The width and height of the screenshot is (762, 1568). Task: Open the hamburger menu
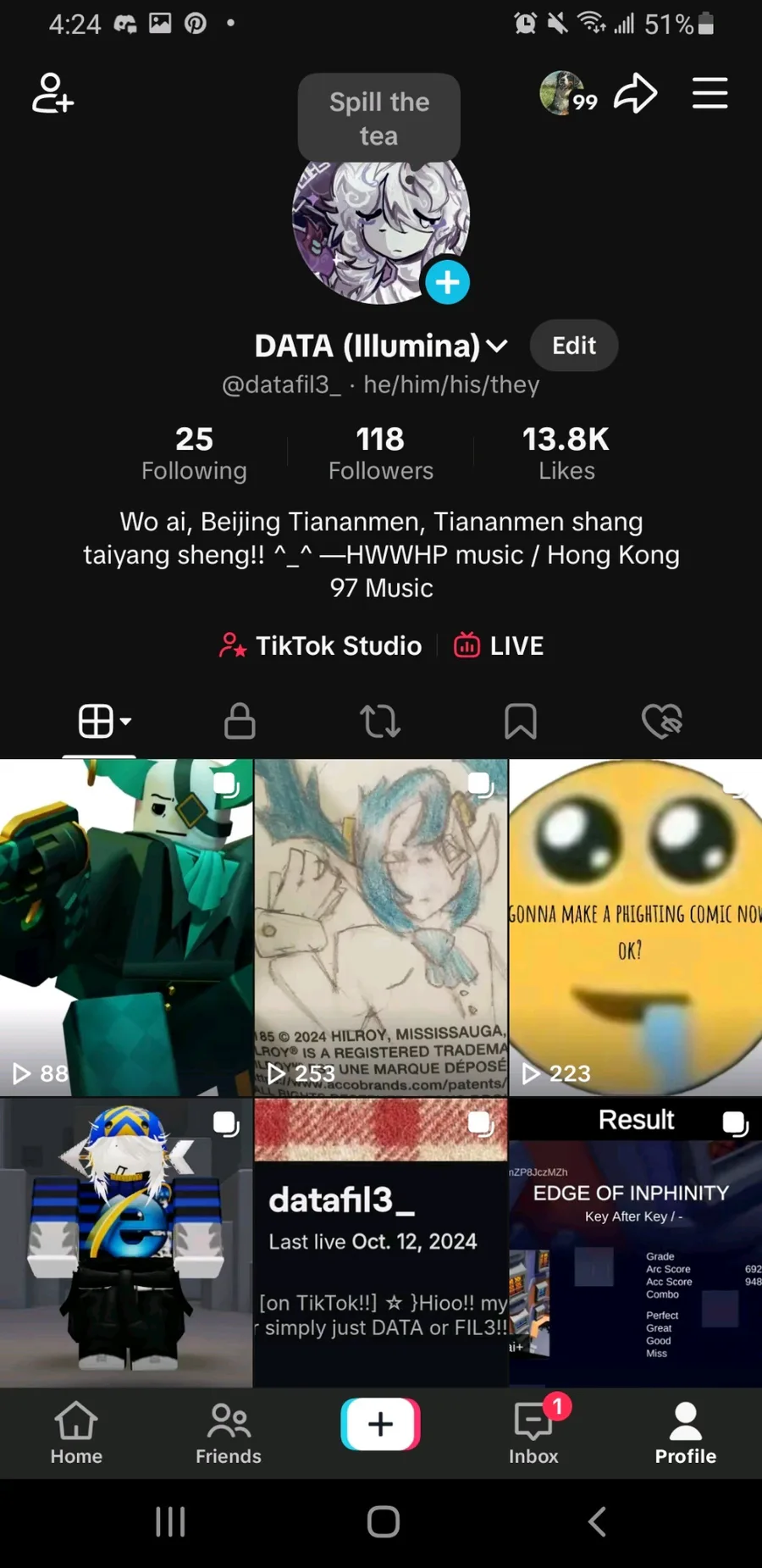(x=710, y=93)
